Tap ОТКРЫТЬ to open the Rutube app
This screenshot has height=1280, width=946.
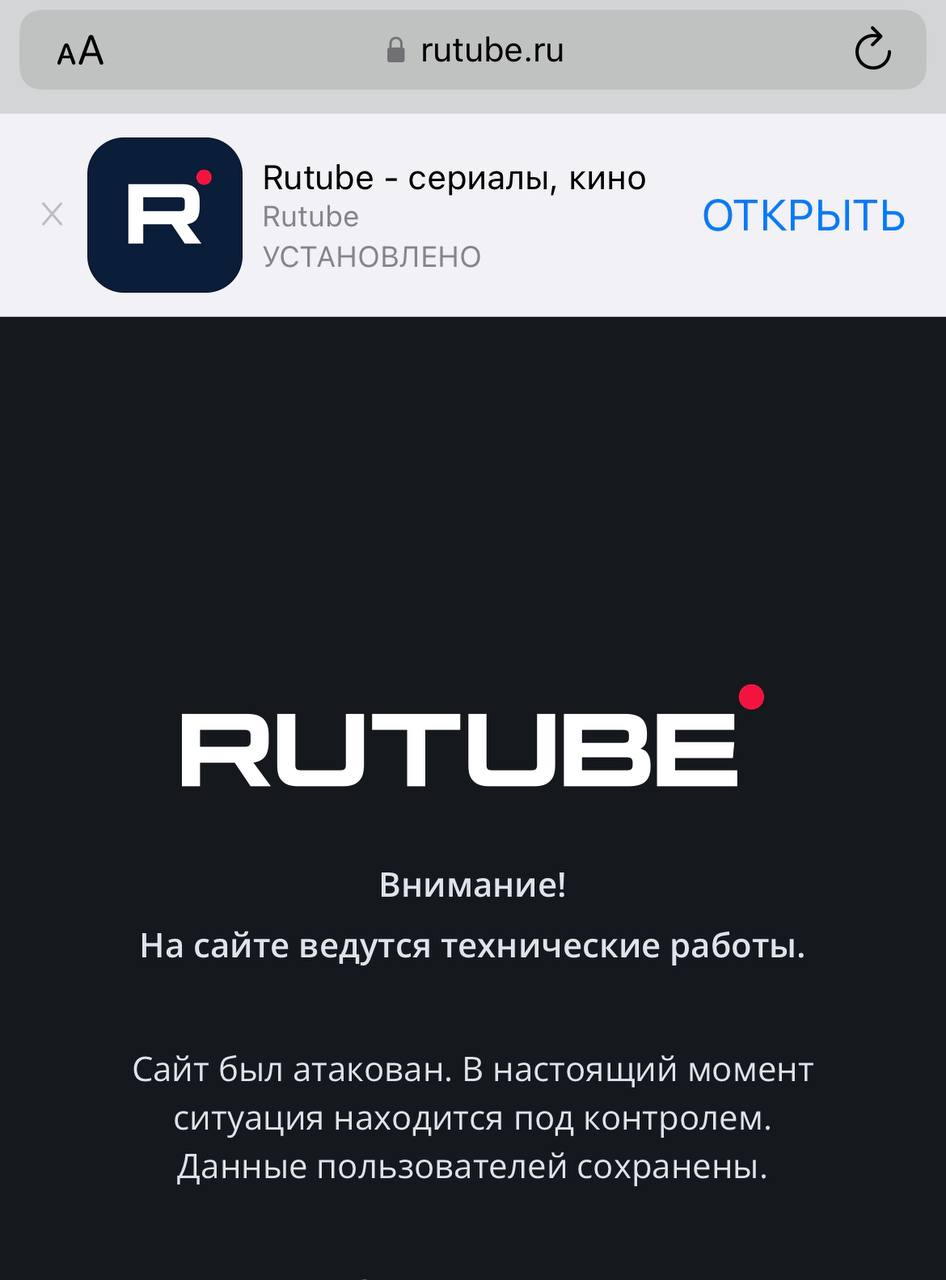click(x=803, y=216)
